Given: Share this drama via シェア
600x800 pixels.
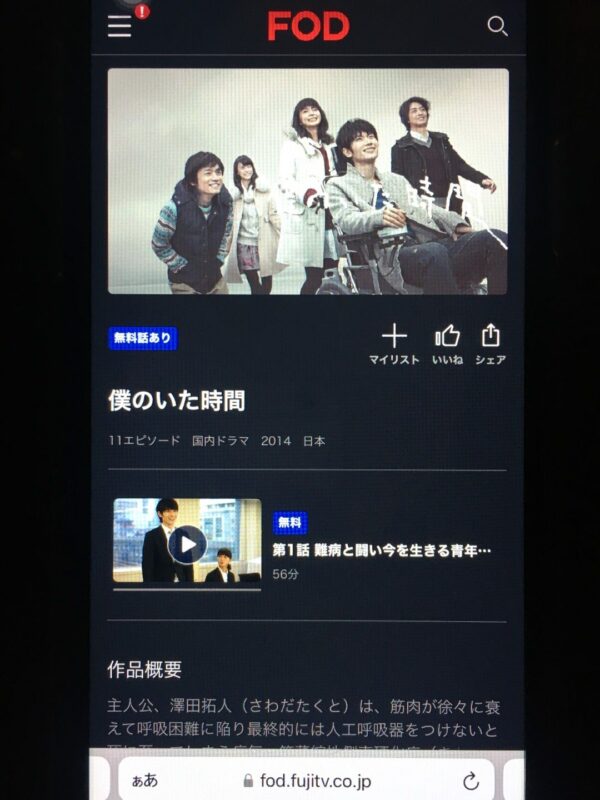Looking at the screenshot, I should [x=490, y=343].
